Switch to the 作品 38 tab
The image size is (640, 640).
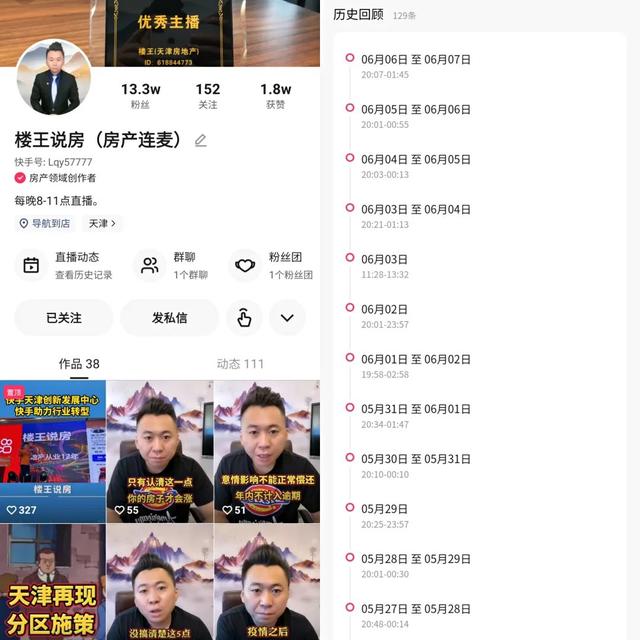click(x=79, y=364)
